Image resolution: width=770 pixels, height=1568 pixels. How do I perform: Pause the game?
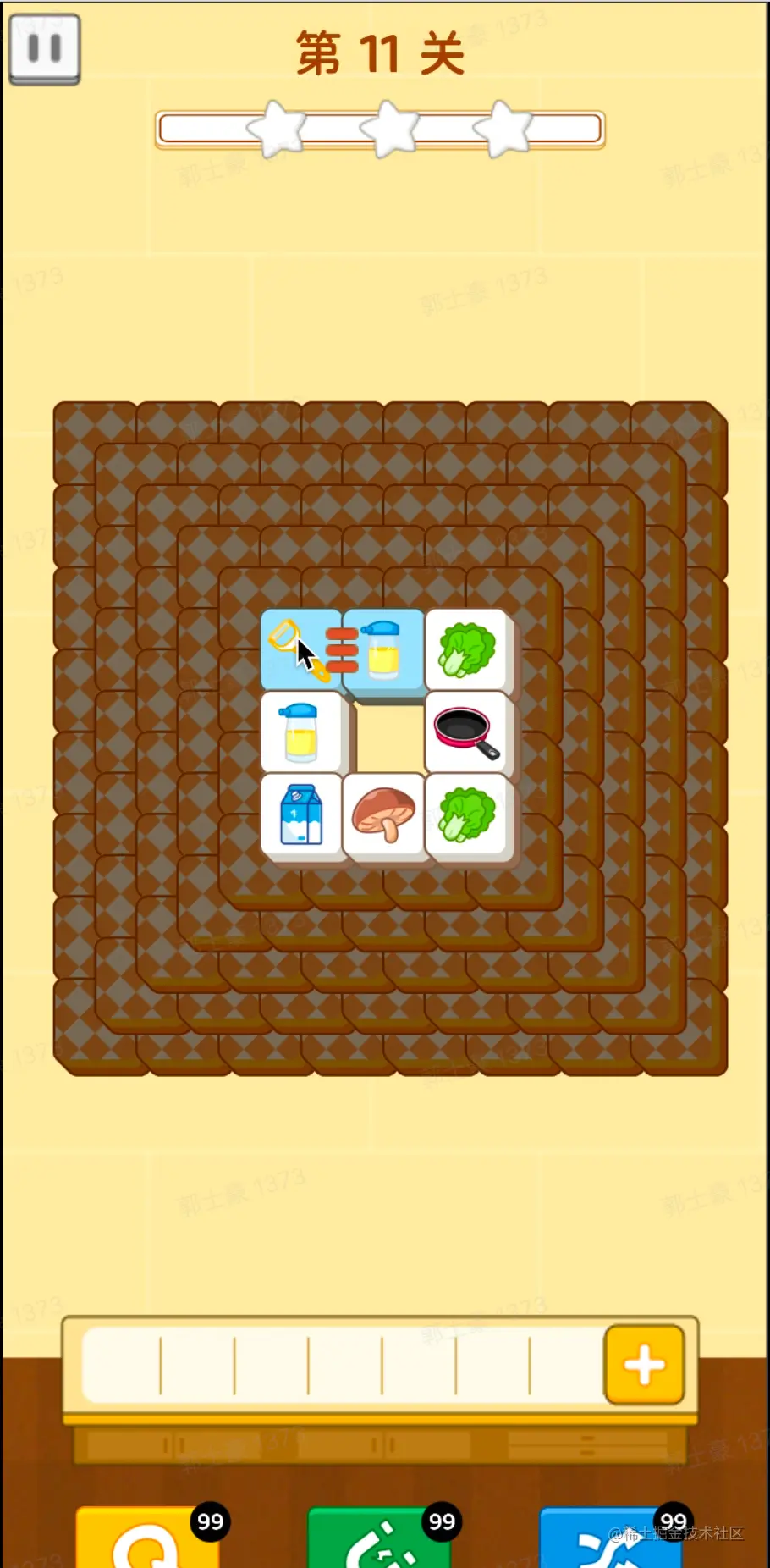tap(44, 48)
